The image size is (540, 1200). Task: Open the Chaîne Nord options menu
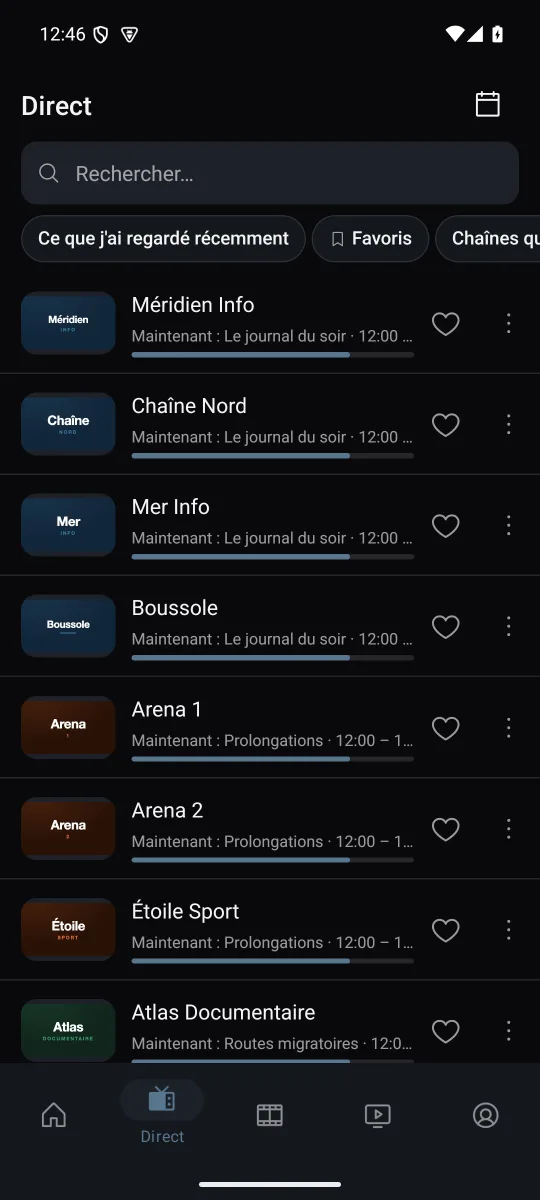coord(508,424)
